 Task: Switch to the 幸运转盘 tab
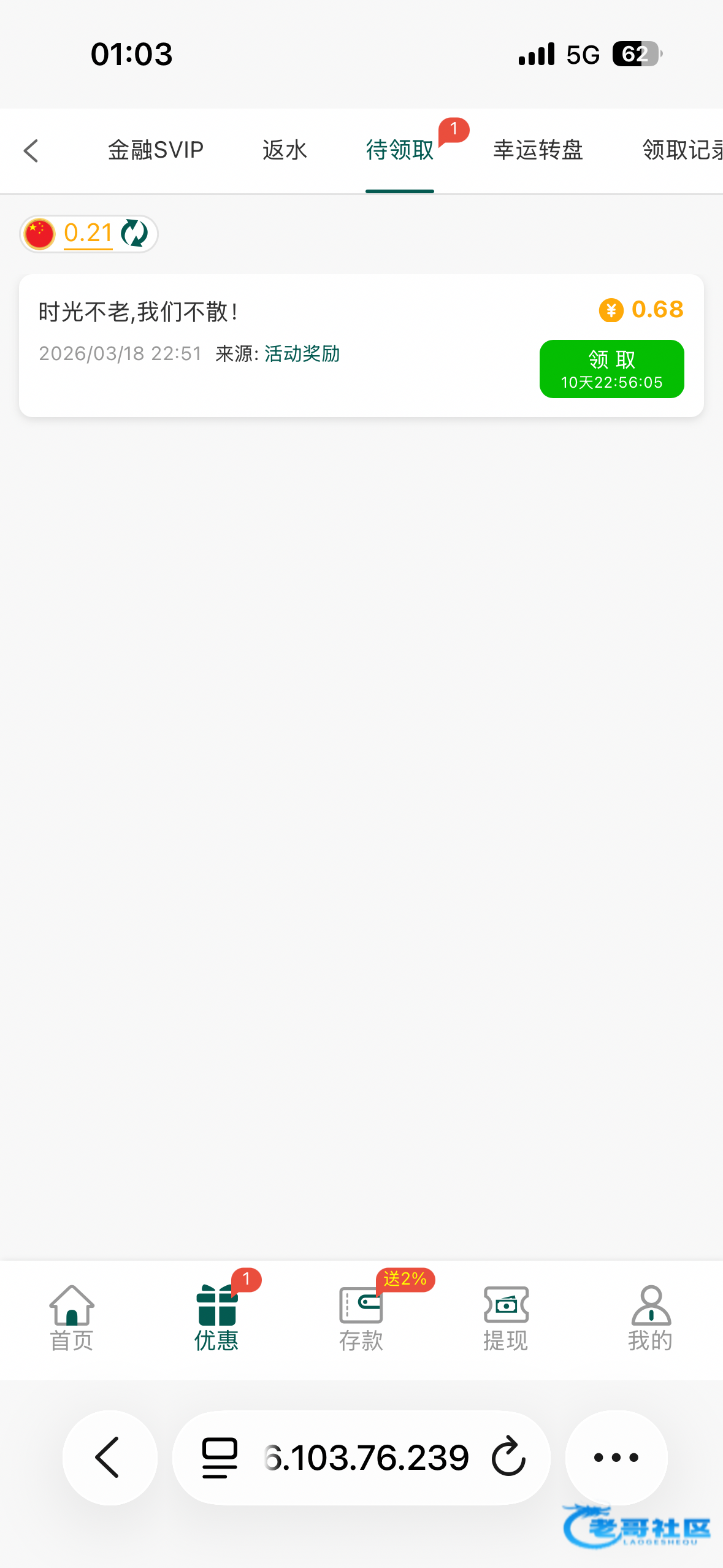coord(538,151)
